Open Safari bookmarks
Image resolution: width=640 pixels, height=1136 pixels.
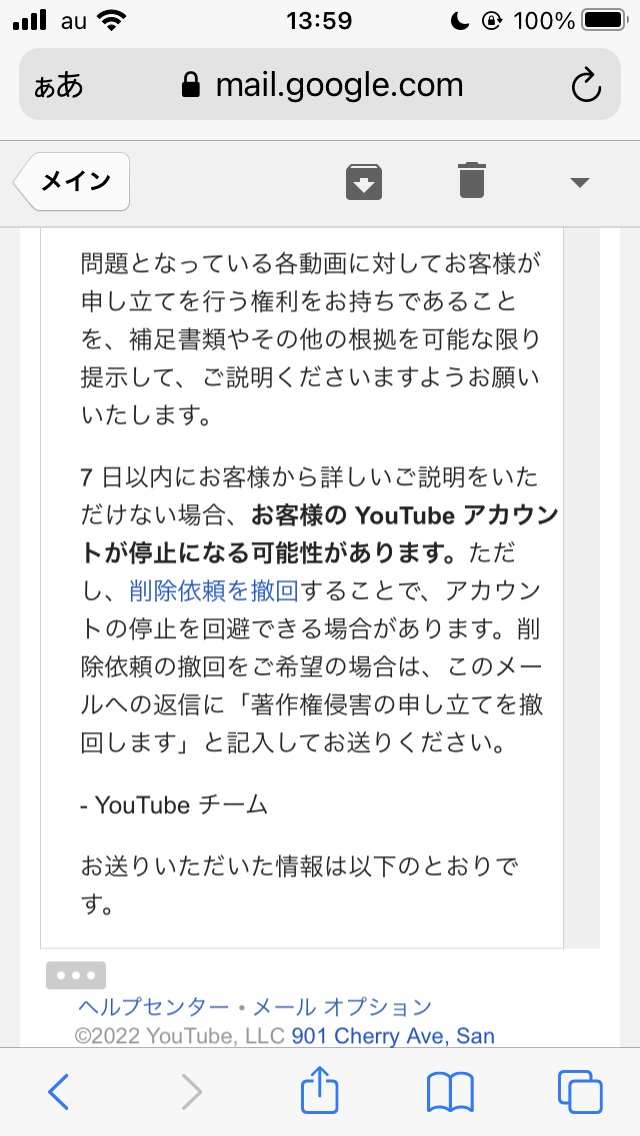(450, 1091)
